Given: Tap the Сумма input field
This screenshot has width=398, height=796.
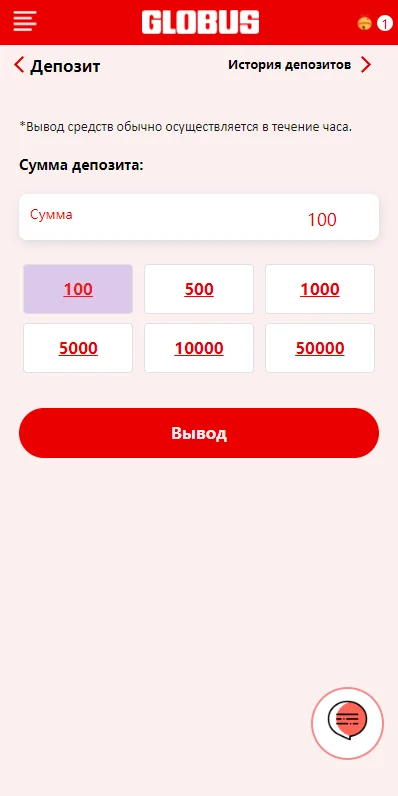Looking at the screenshot, I should click(199, 217).
